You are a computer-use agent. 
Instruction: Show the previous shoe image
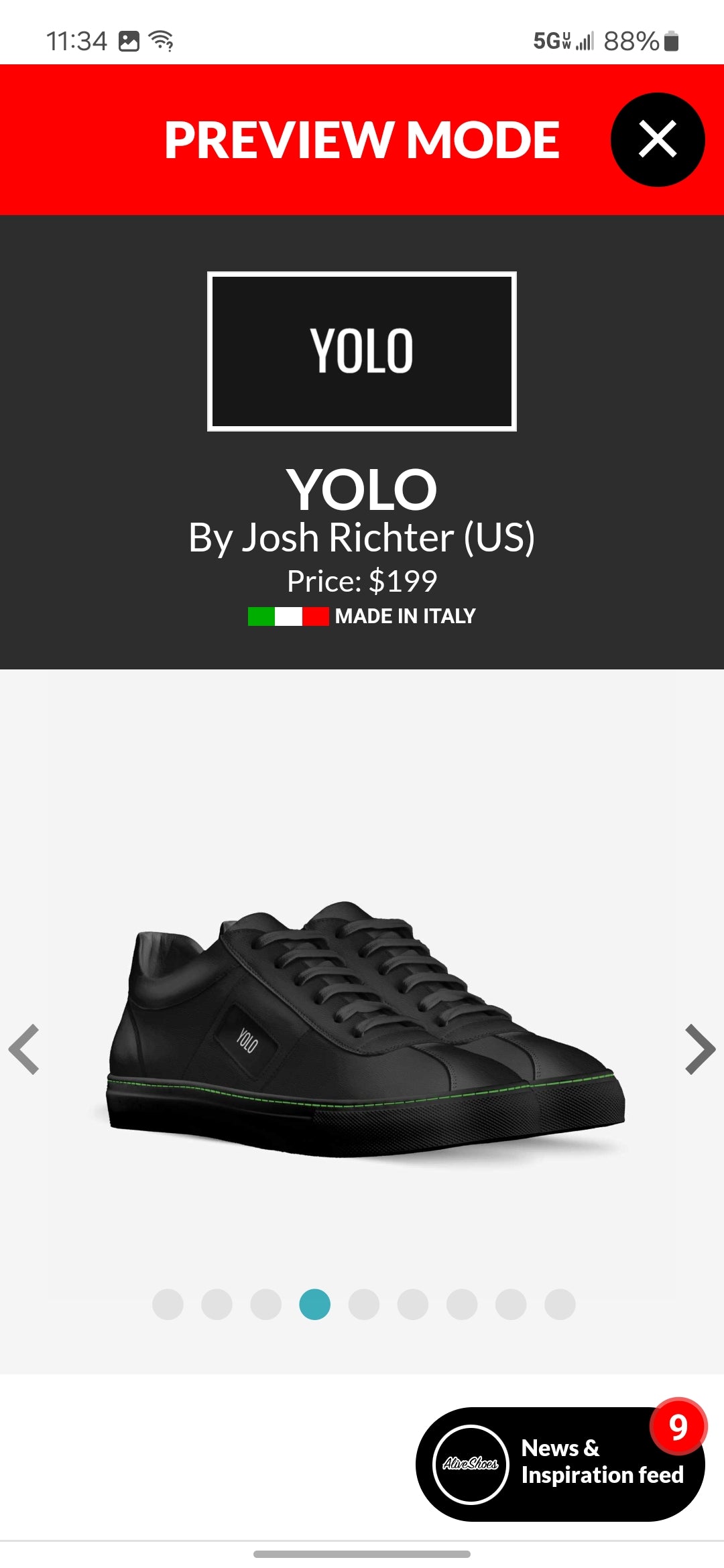(25, 1049)
